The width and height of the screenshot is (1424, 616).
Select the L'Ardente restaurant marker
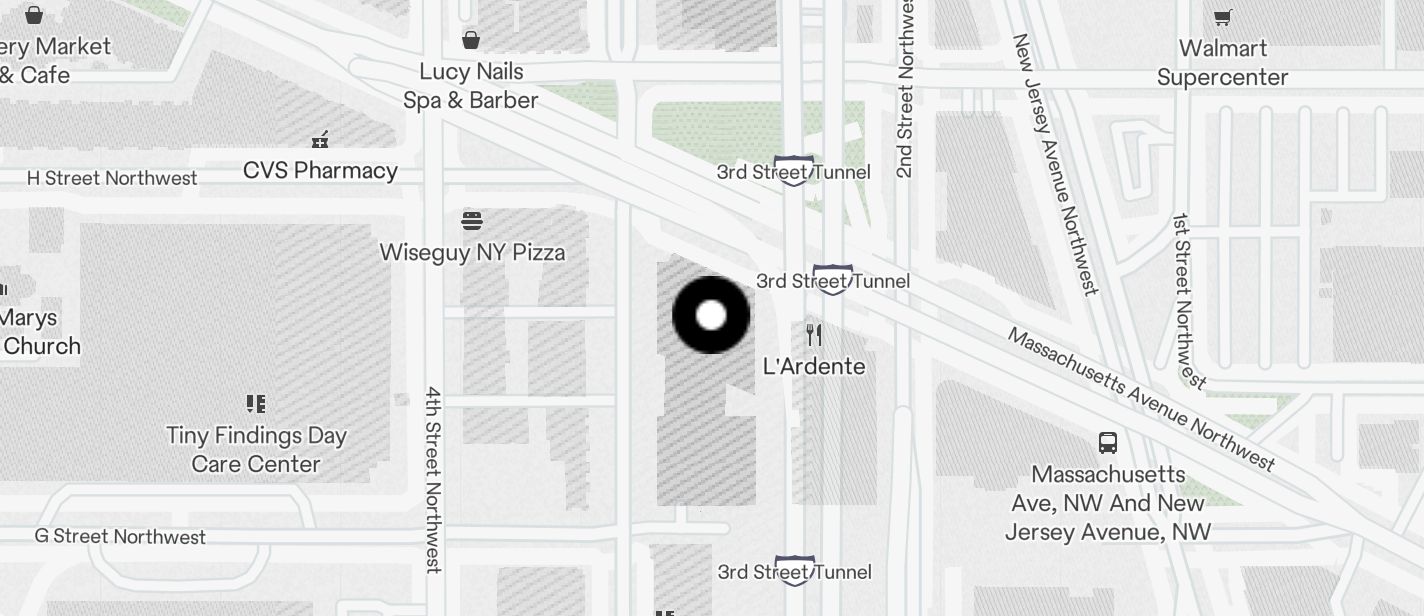(814, 335)
